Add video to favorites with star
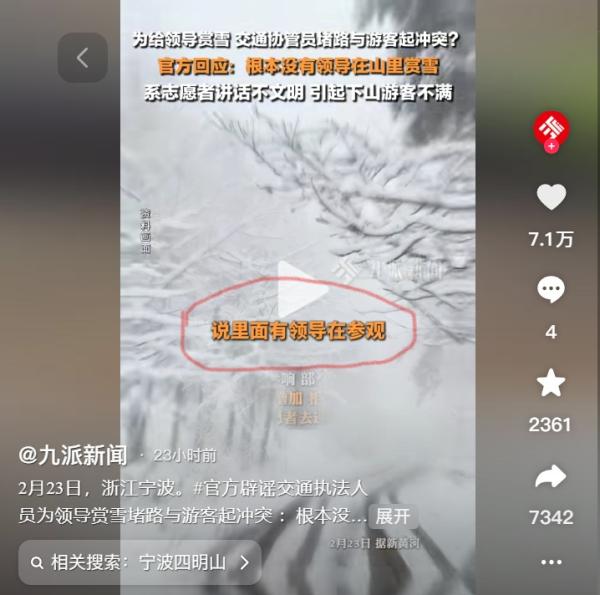This screenshot has height=595, width=600. point(551,382)
